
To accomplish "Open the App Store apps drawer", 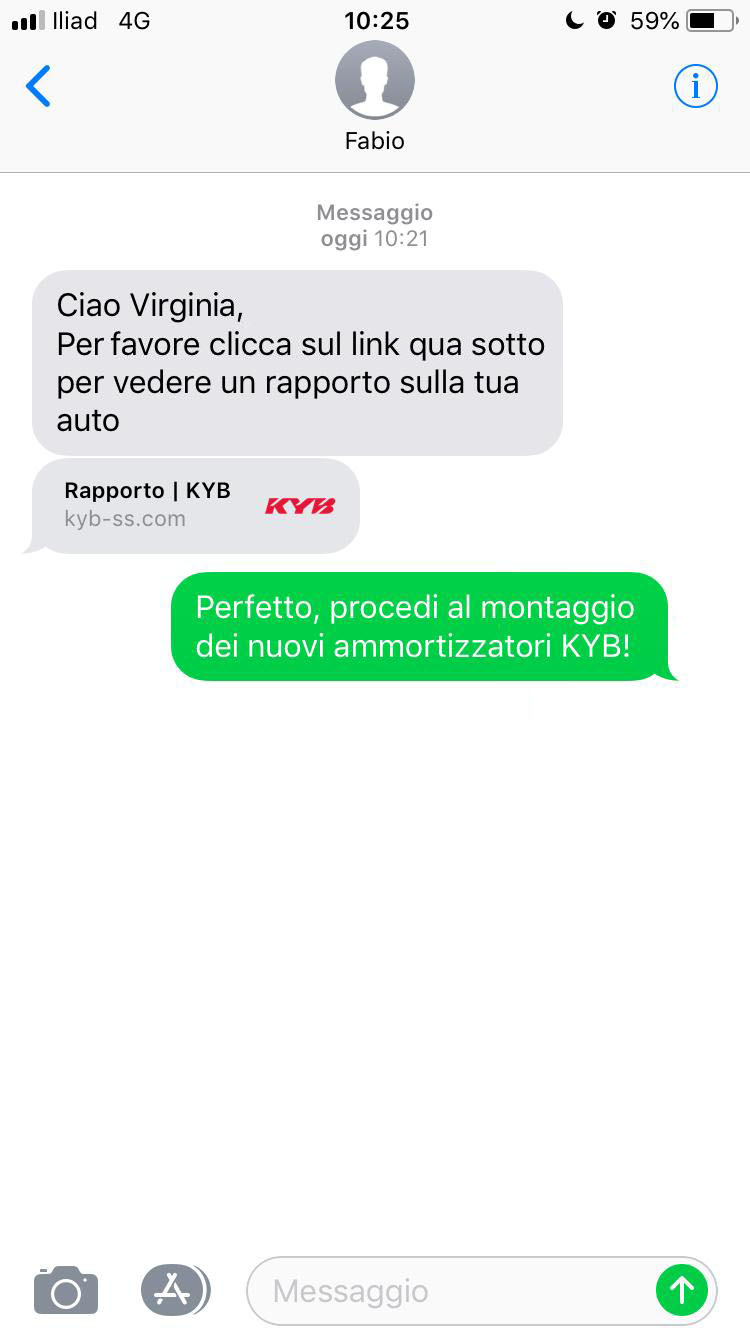I will coord(175,1290).
